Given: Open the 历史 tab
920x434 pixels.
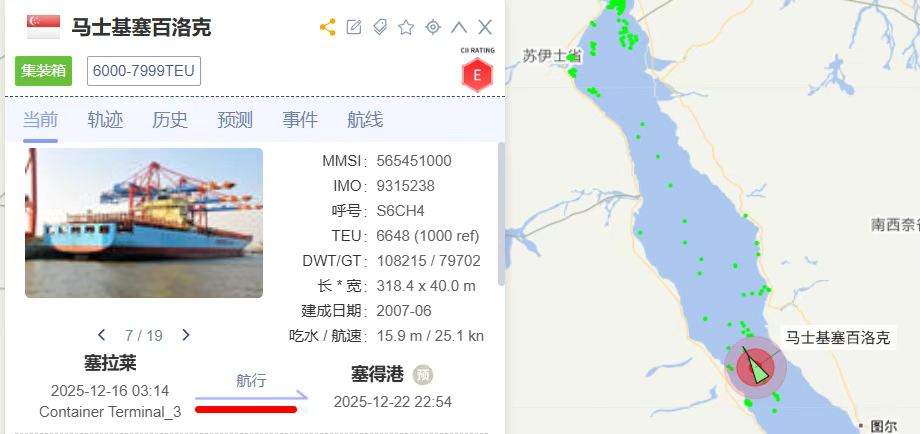Looking at the screenshot, I should click(170, 120).
